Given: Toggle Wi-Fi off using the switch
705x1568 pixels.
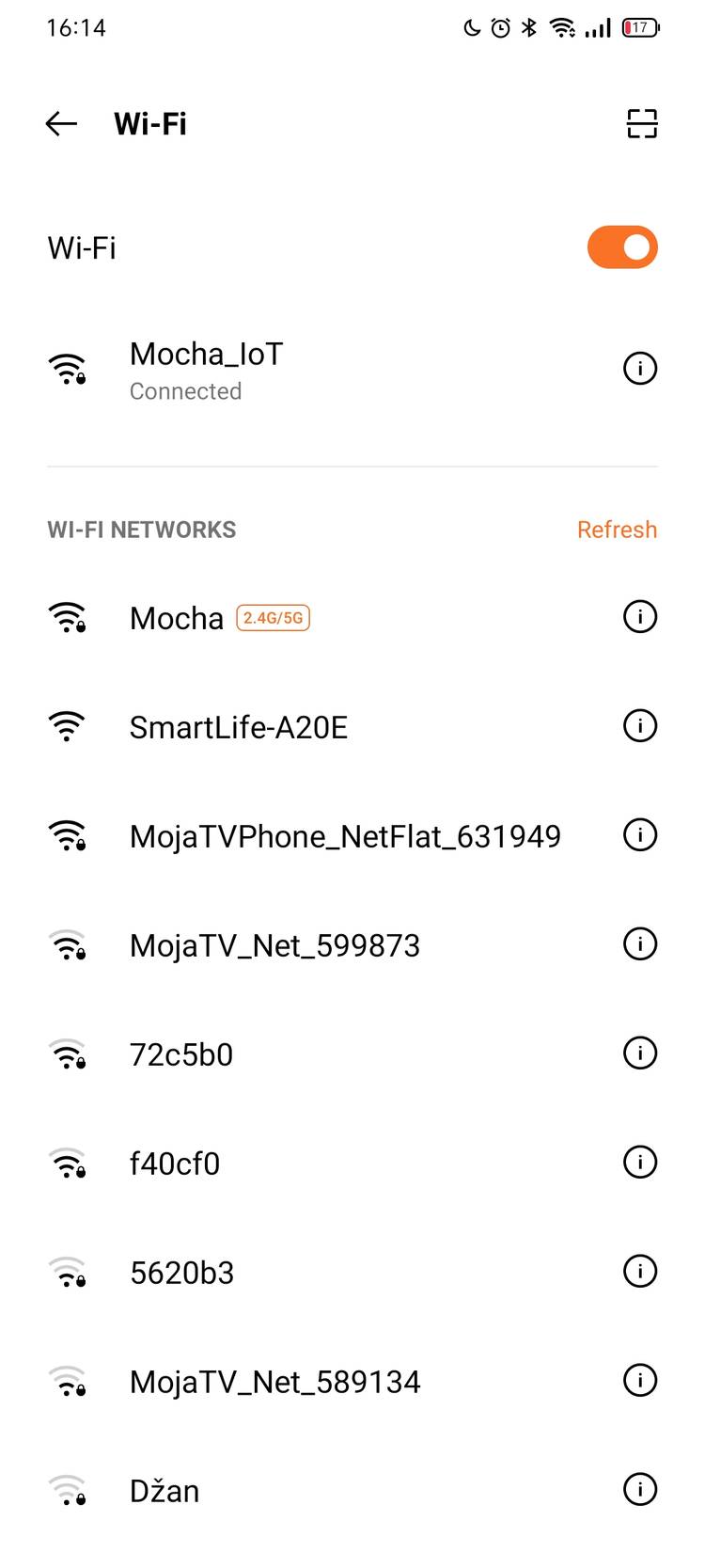Looking at the screenshot, I should click(621, 247).
